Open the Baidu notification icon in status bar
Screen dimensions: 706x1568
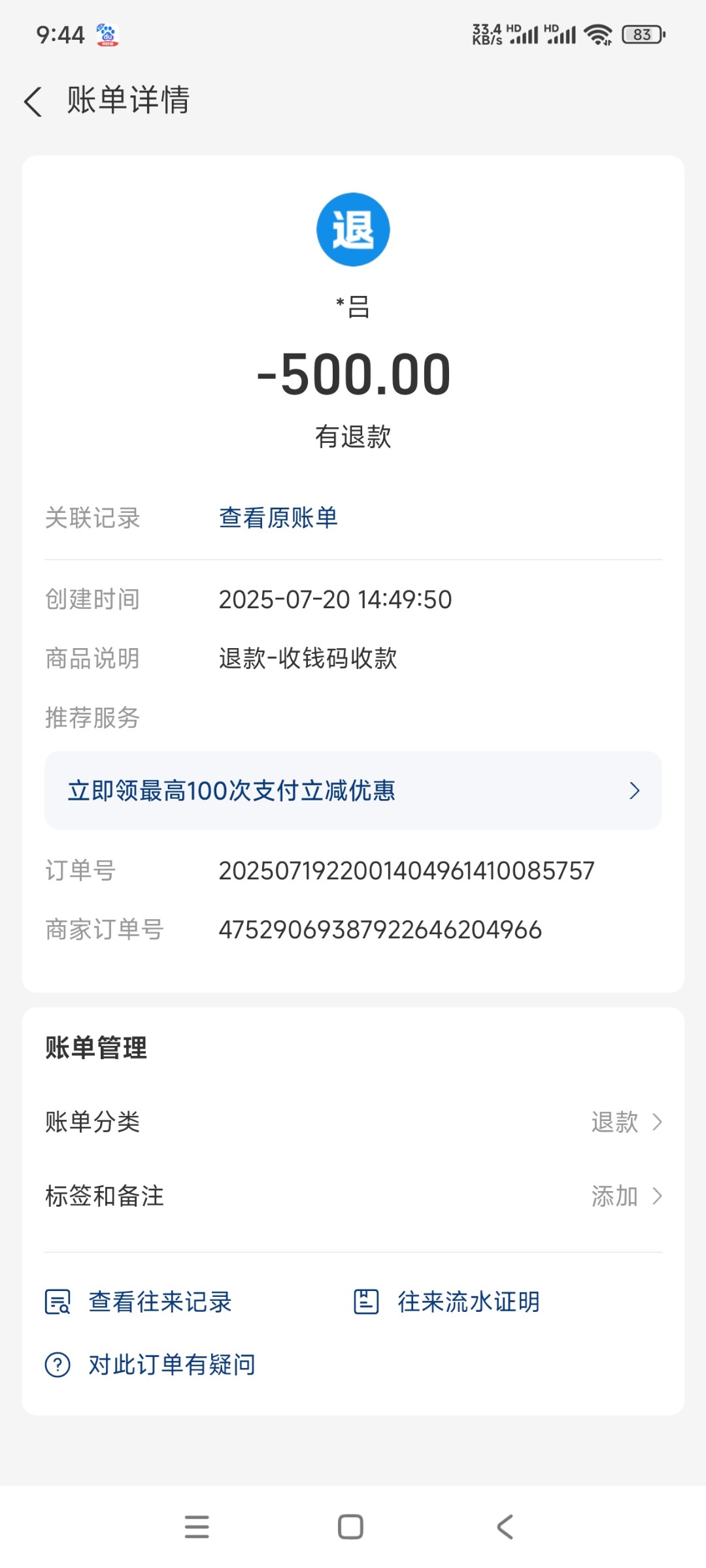pos(107,33)
